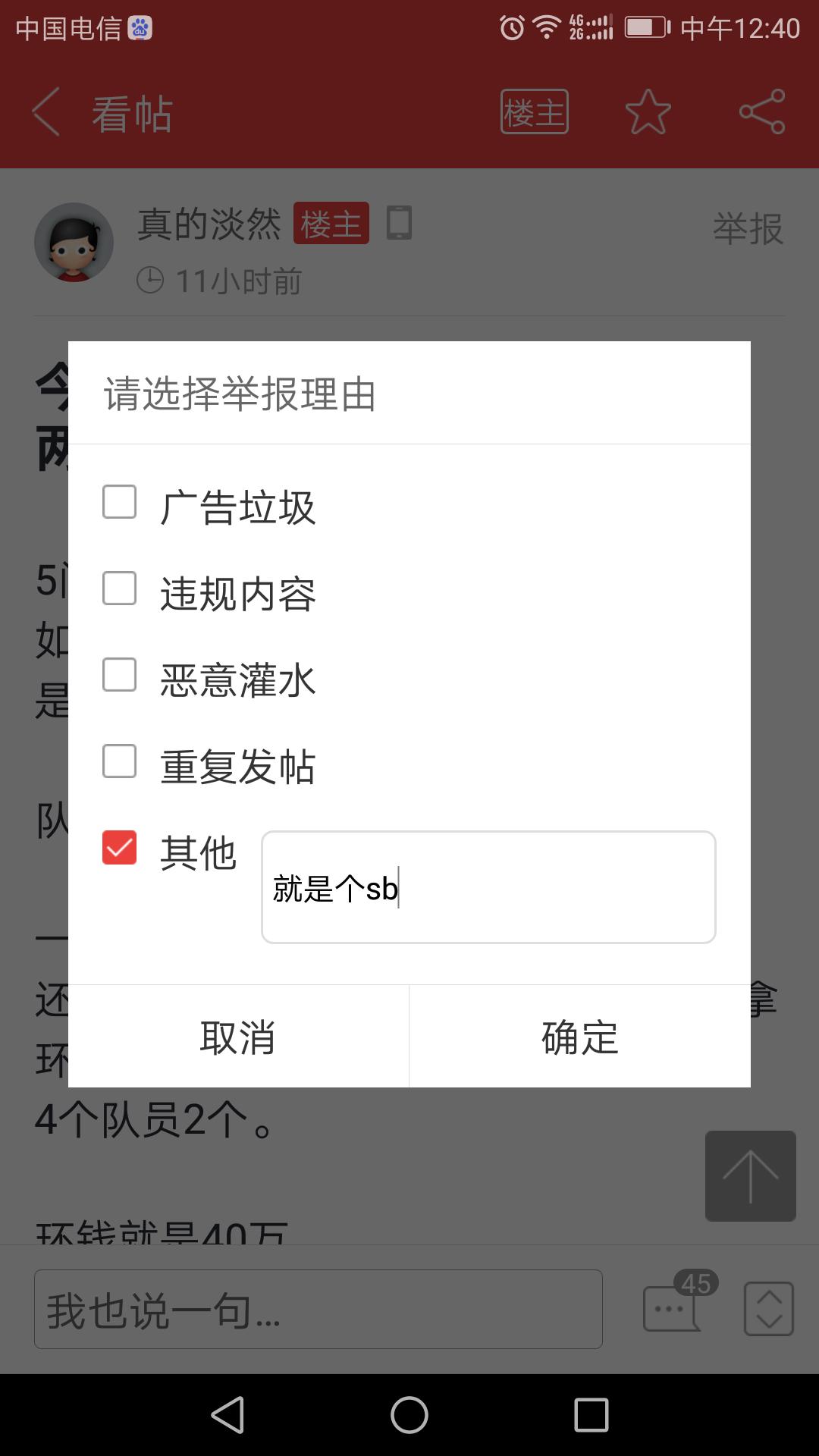Viewport: 819px width, 1456px height.
Task: Tap the system back button
Action: [x=227, y=1415]
